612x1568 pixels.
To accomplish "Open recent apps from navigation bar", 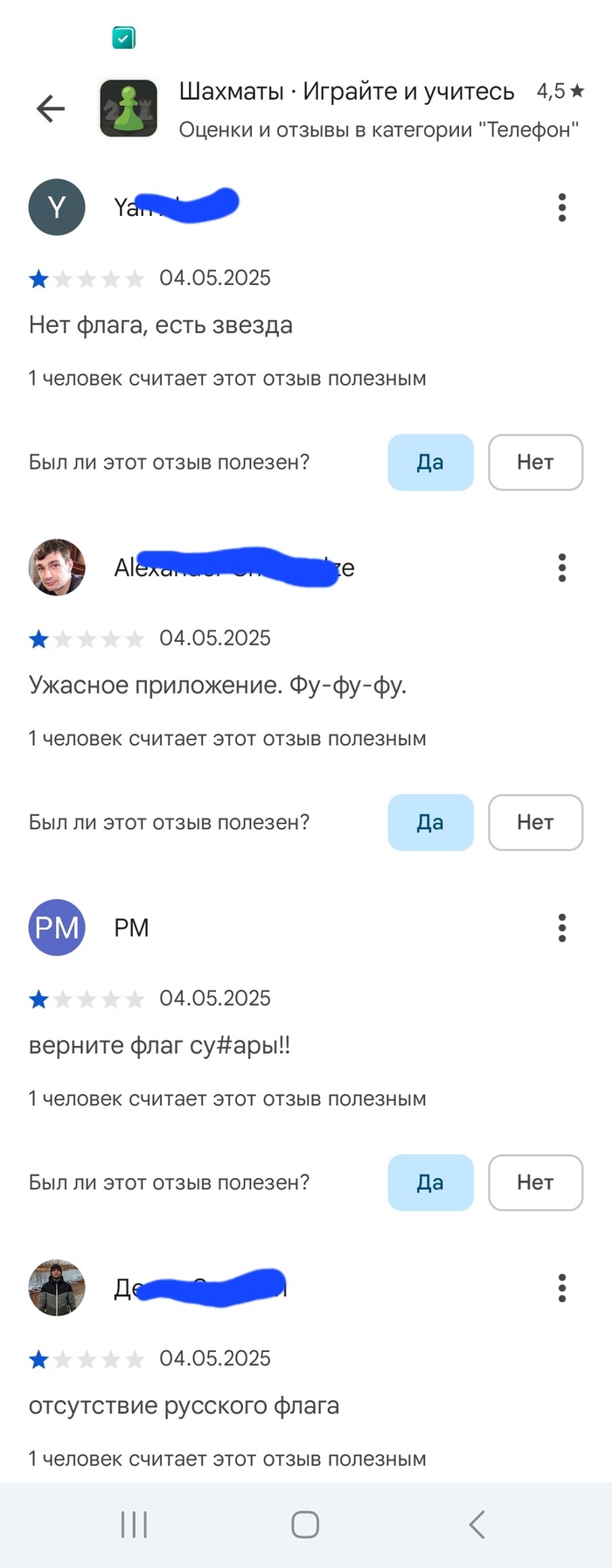I will [134, 1524].
